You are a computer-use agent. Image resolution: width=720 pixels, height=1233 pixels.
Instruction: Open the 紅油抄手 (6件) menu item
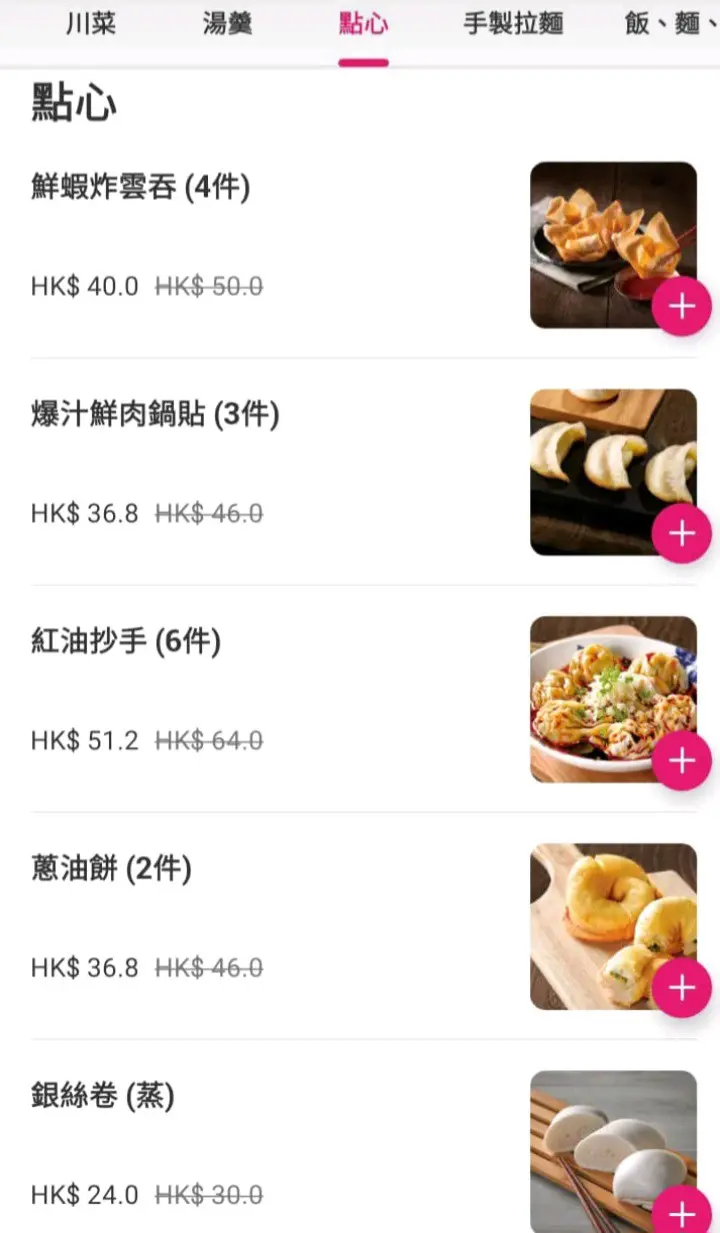[x=126, y=641]
